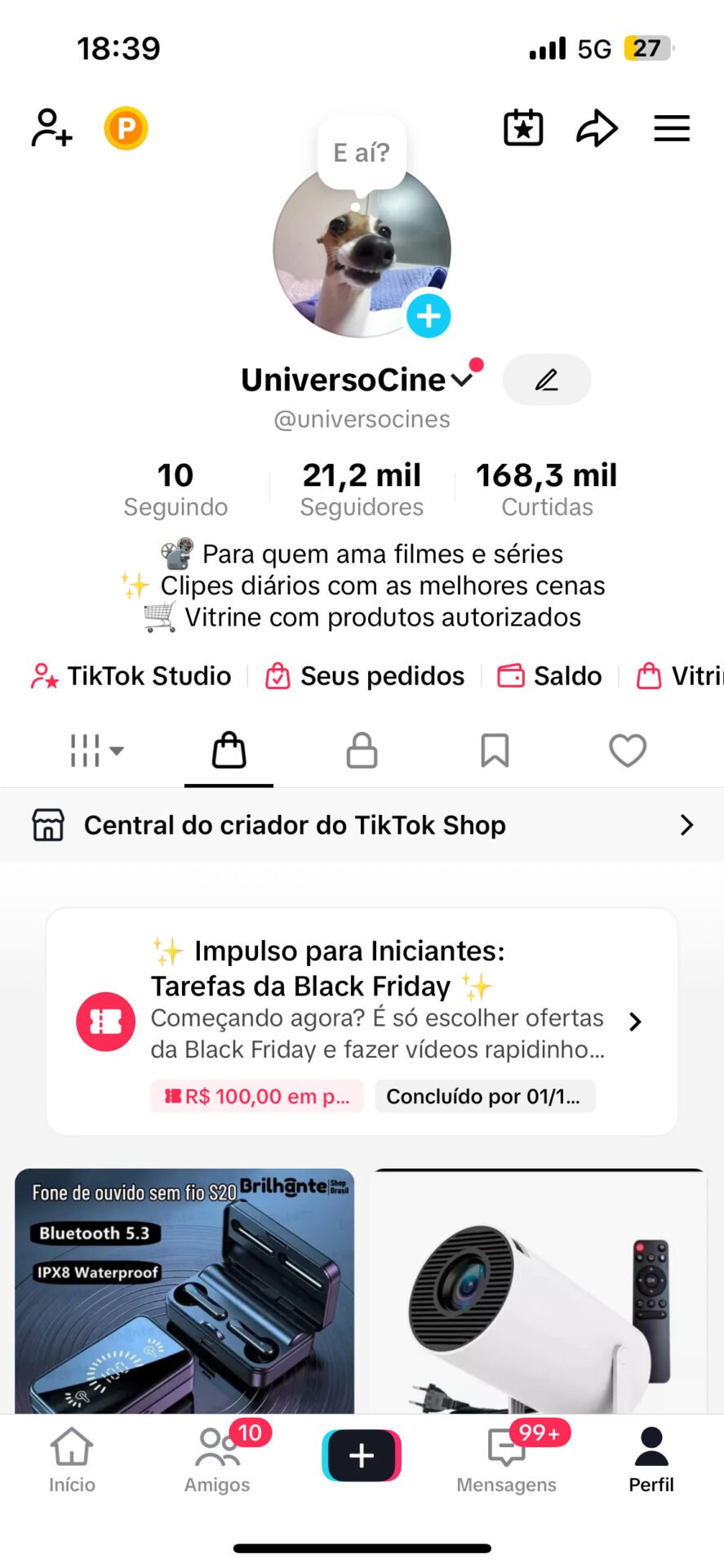Switch to the liked videos heart tab

click(x=627, y=751)
